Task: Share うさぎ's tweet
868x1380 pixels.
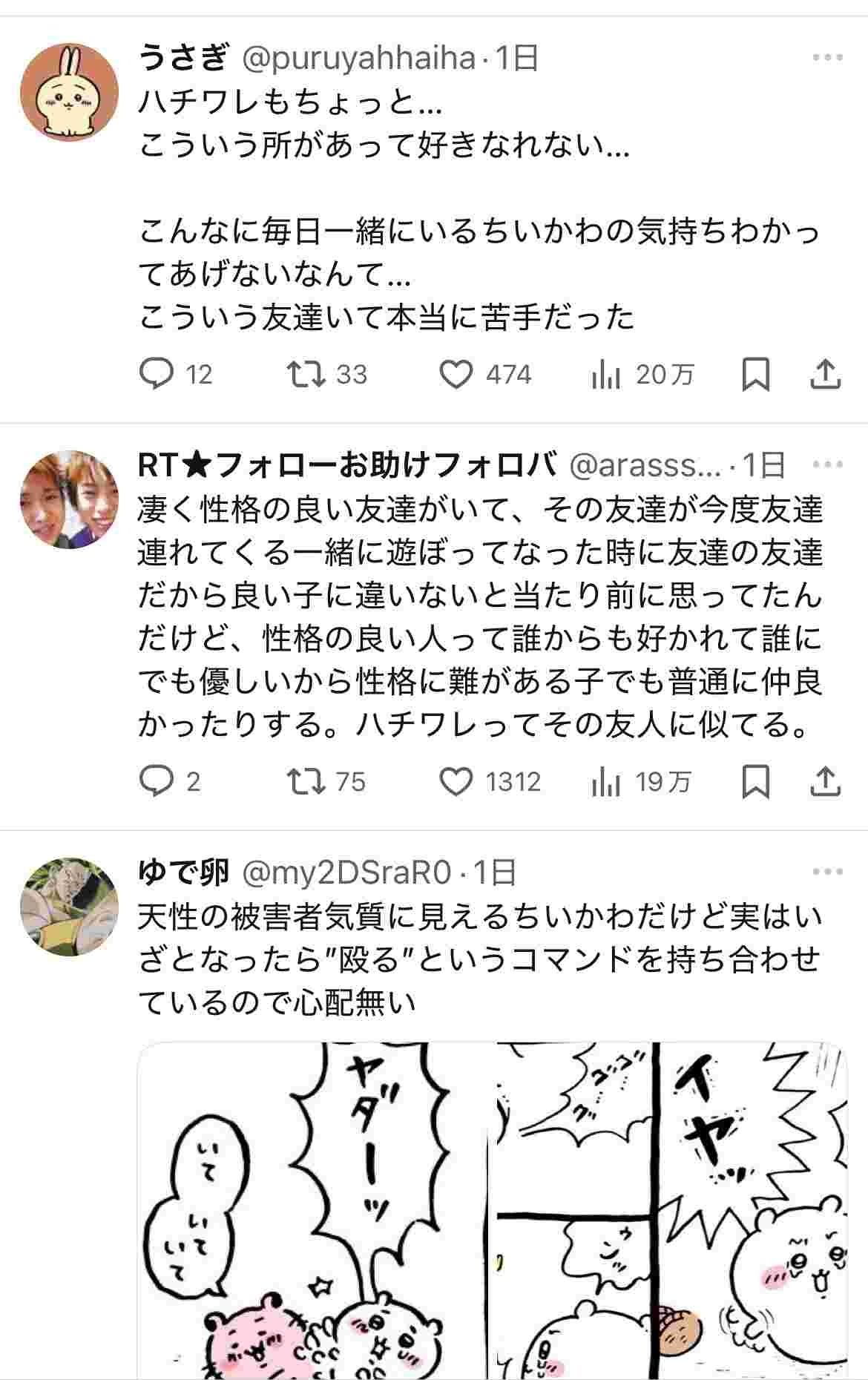Action: 825,374
